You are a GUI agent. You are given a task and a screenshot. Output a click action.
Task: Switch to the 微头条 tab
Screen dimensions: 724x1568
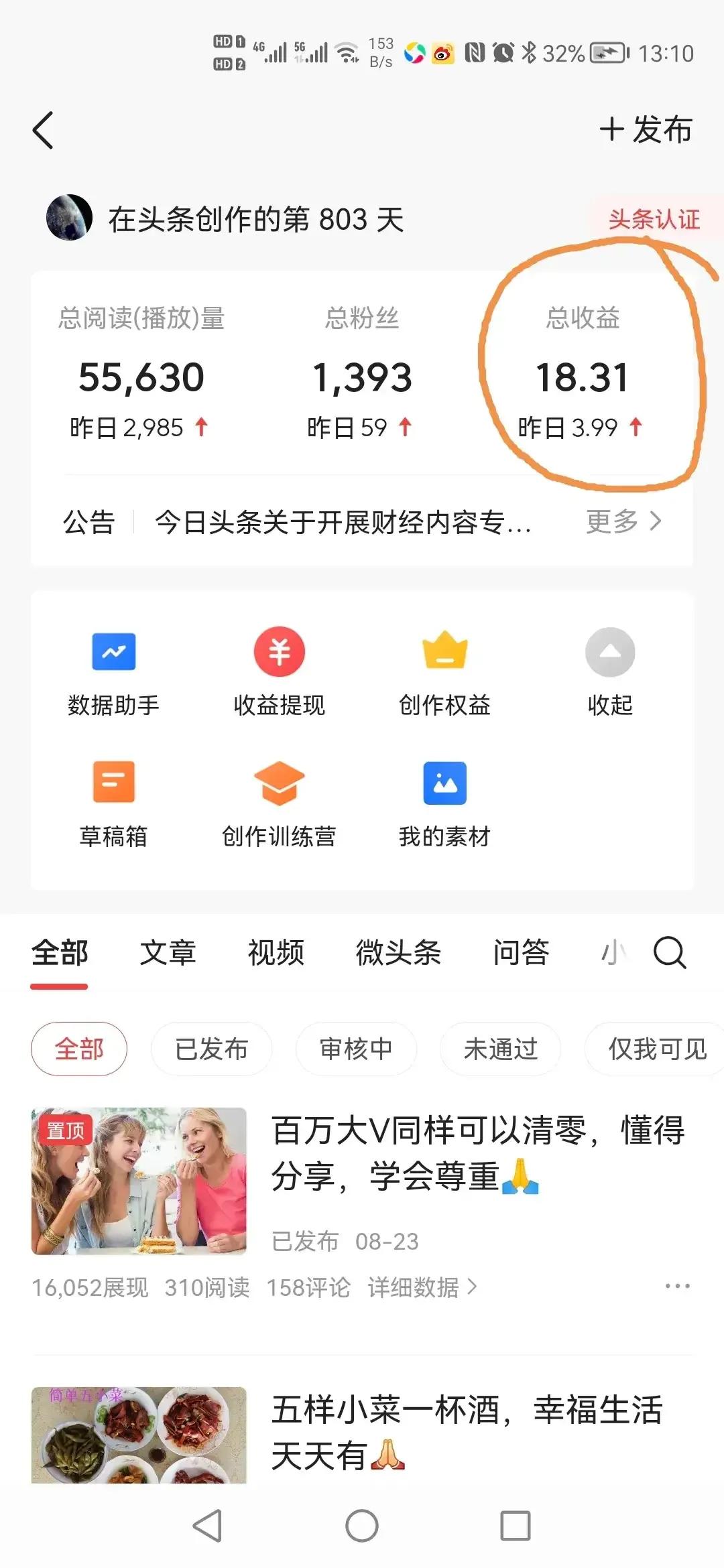pos(399,953)
